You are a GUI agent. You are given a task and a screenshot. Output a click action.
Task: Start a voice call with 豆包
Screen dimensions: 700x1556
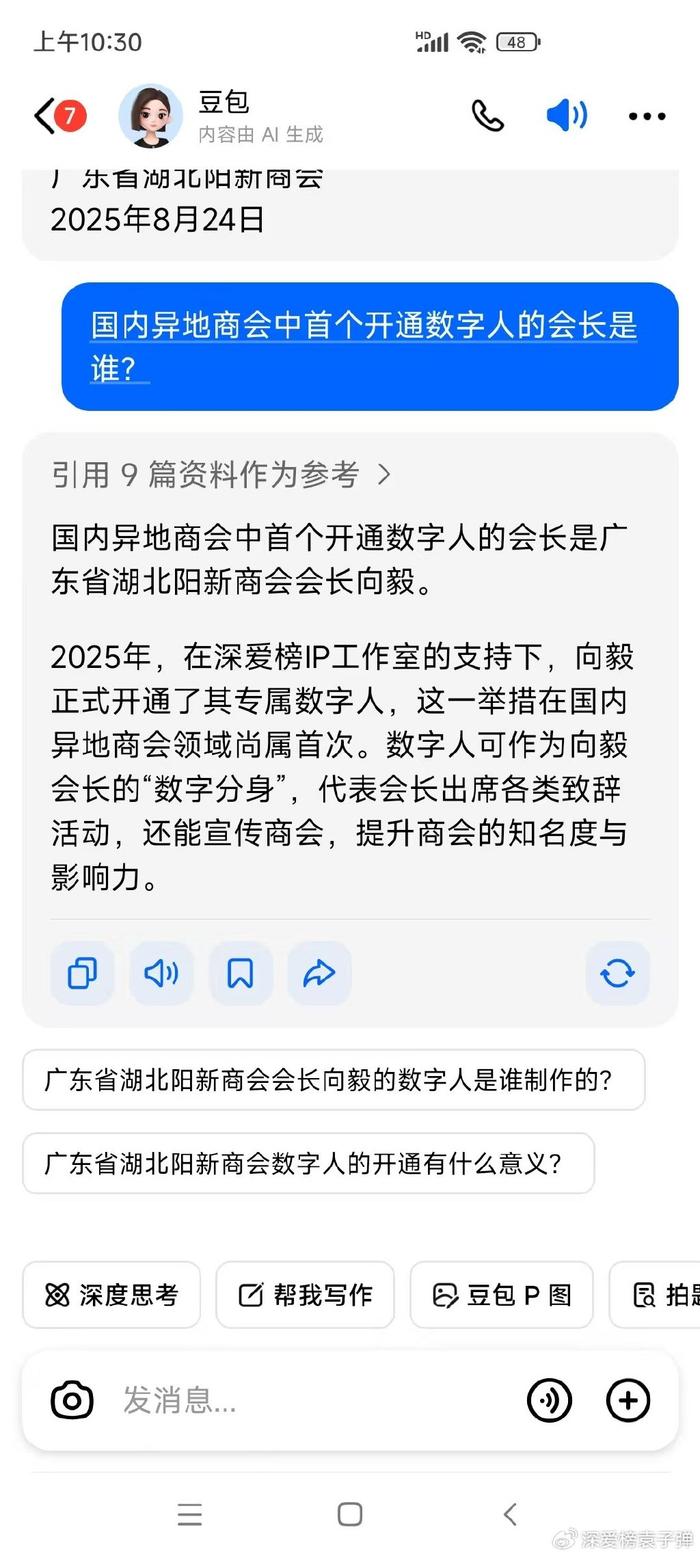pyautogui.click(x=488, y=116)
